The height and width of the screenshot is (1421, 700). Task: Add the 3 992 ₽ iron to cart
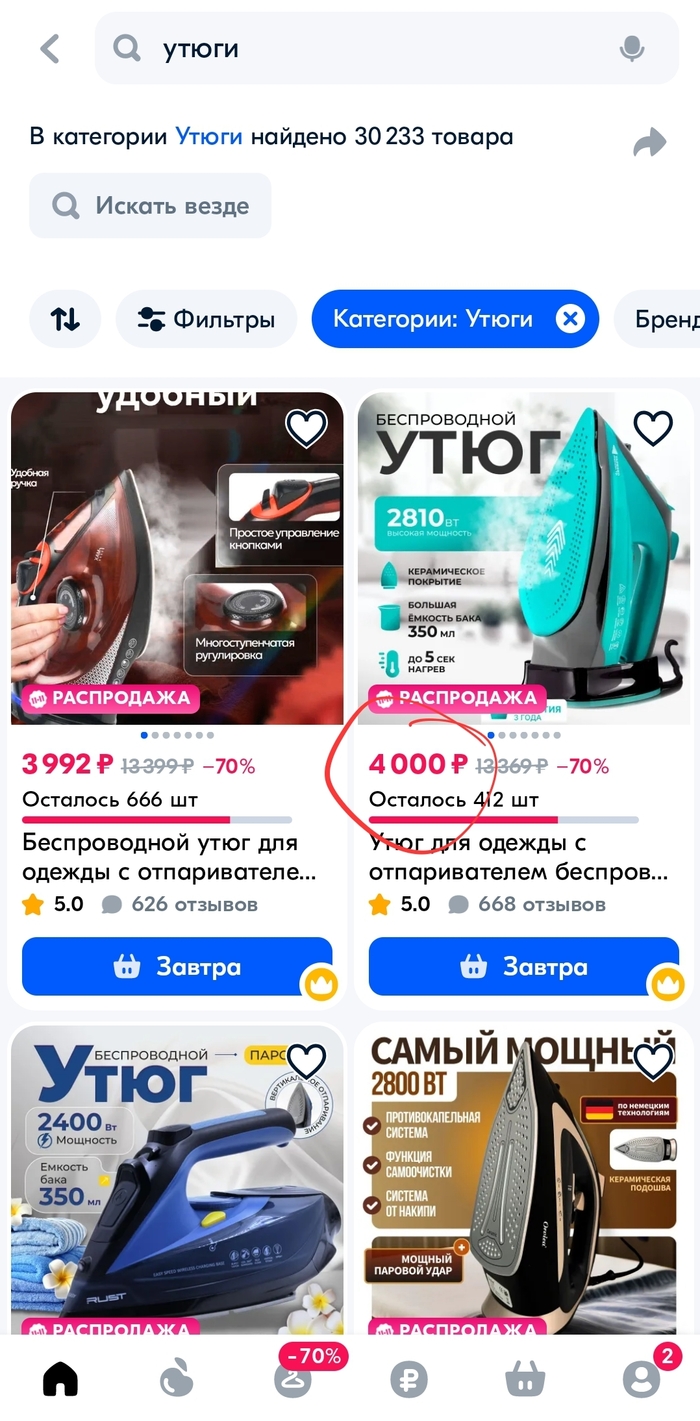[x=177, y=967]
